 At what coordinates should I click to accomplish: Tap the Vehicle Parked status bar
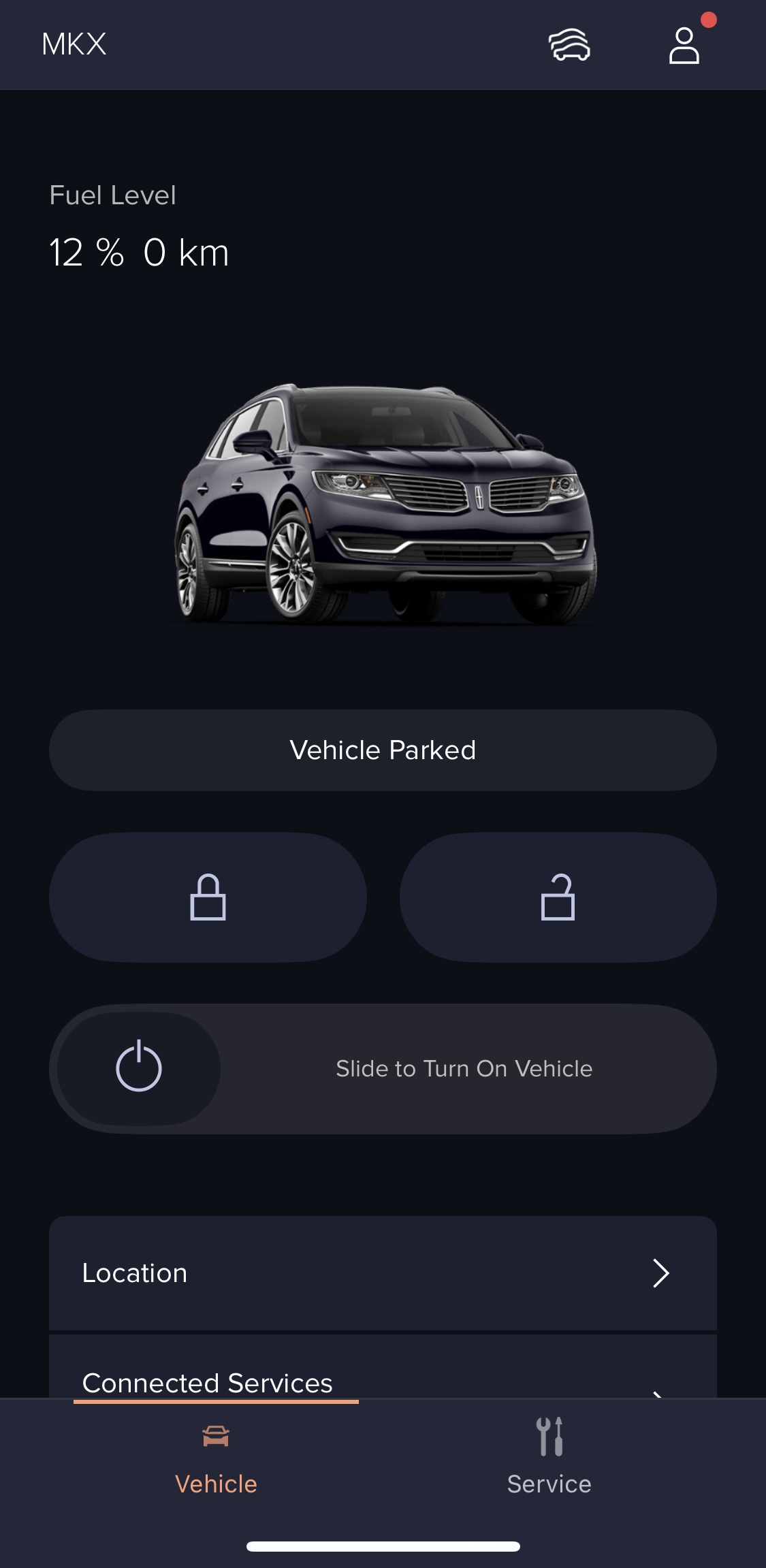coord(383,750)
